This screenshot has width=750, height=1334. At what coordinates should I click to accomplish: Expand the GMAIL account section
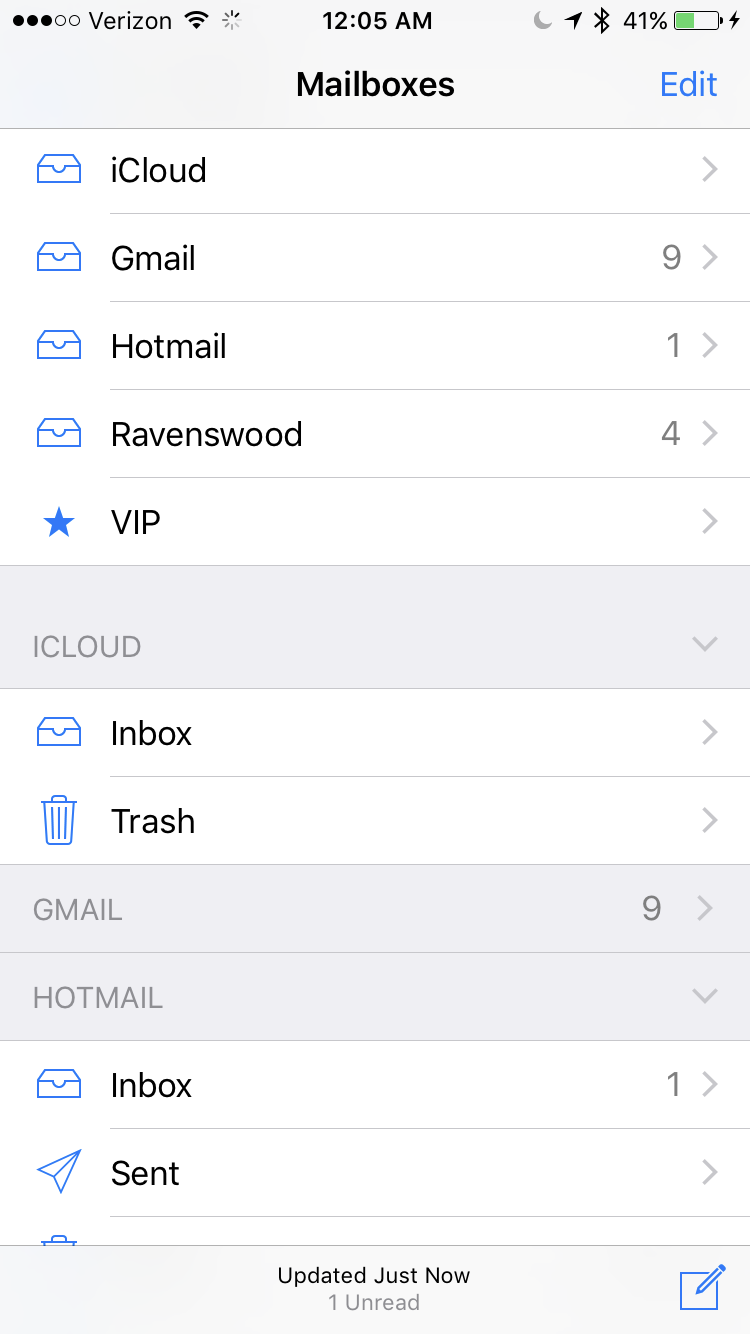click(x=705, y=909)
